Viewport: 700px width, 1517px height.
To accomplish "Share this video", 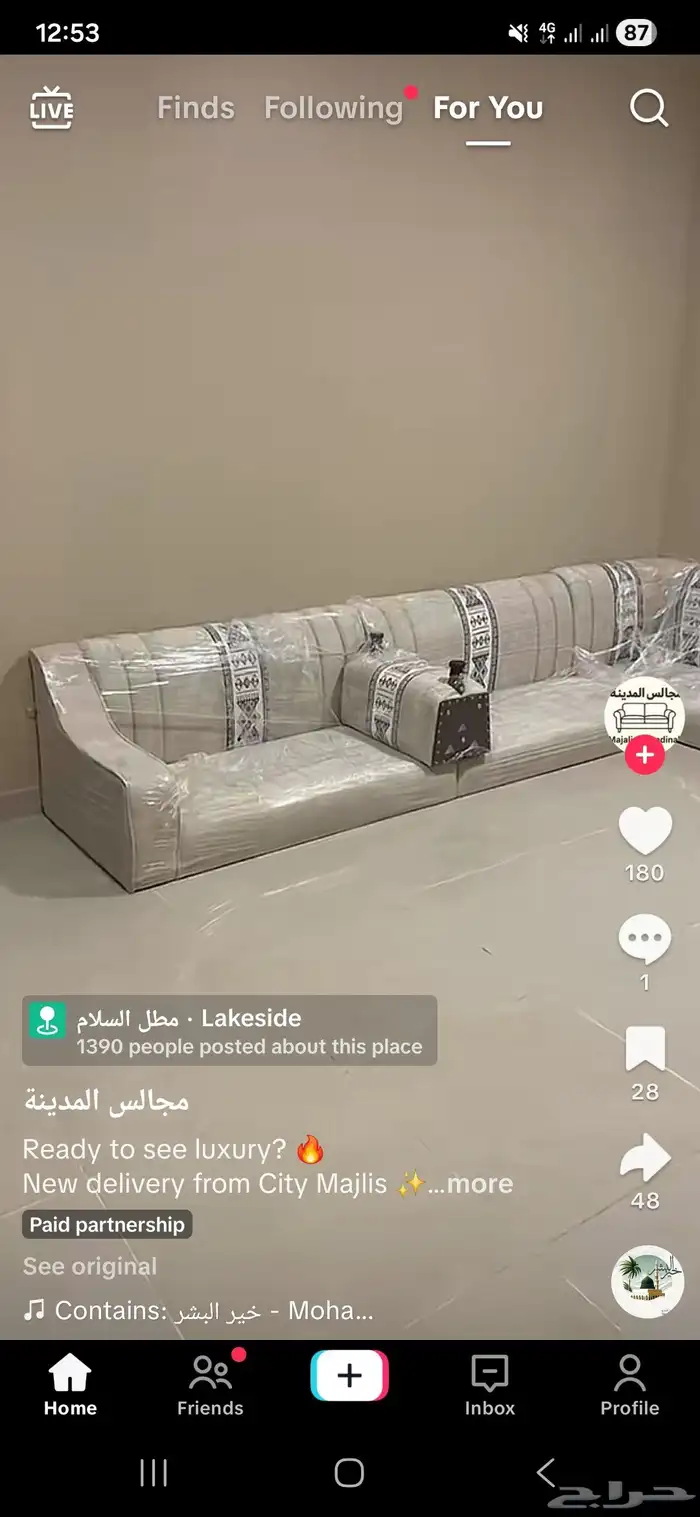I will click(x=645, y=1158).
